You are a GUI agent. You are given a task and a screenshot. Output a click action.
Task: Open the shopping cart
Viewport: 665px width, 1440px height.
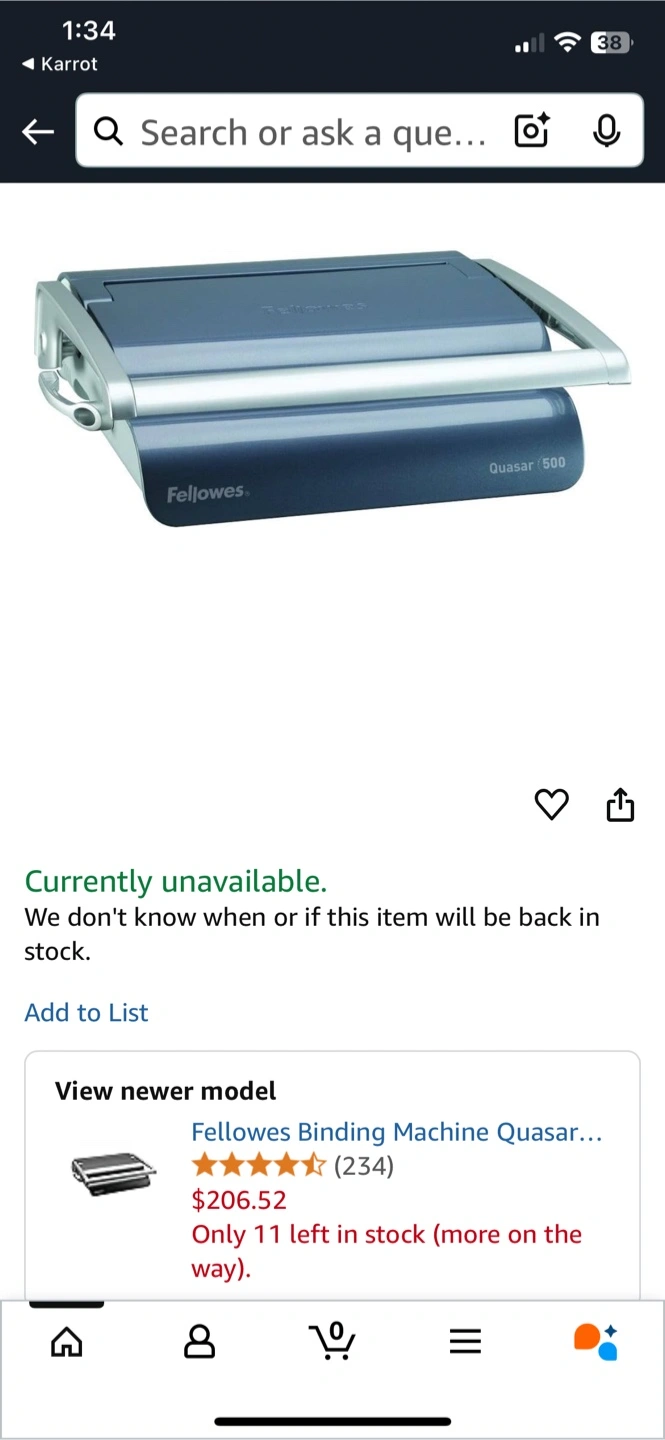coord(334,1341)
